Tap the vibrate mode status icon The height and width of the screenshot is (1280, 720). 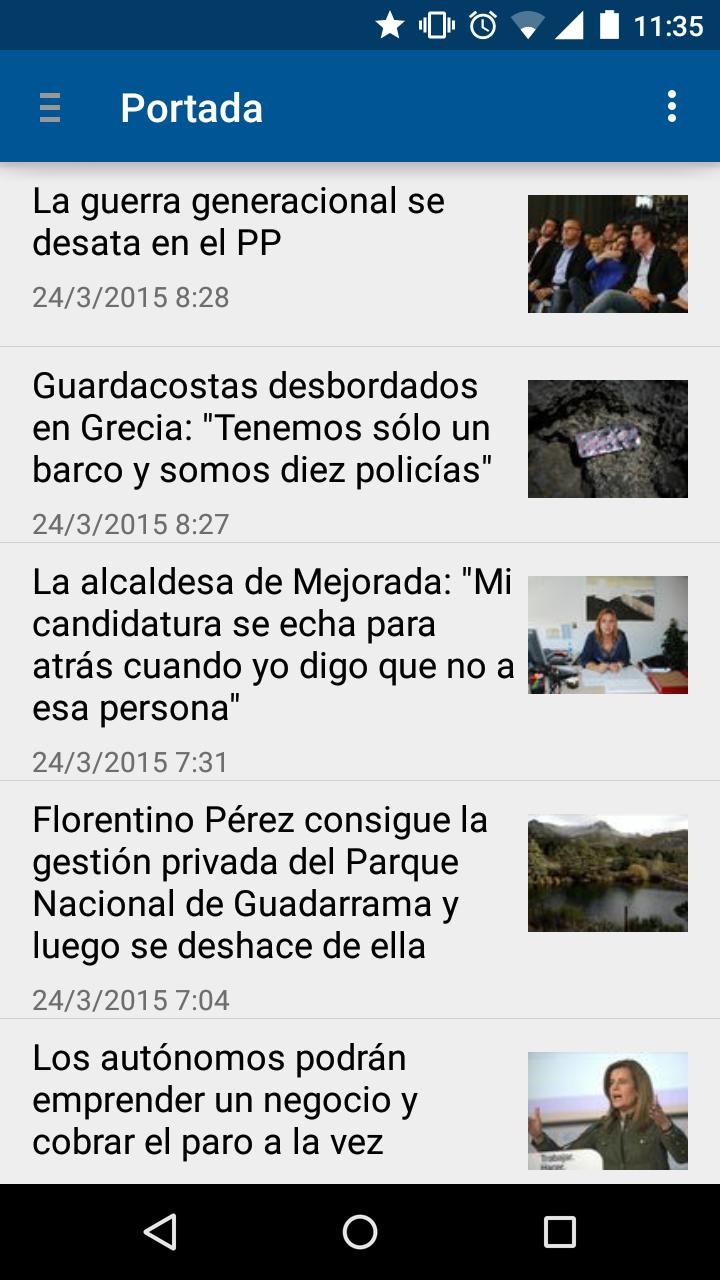(434, 25)
